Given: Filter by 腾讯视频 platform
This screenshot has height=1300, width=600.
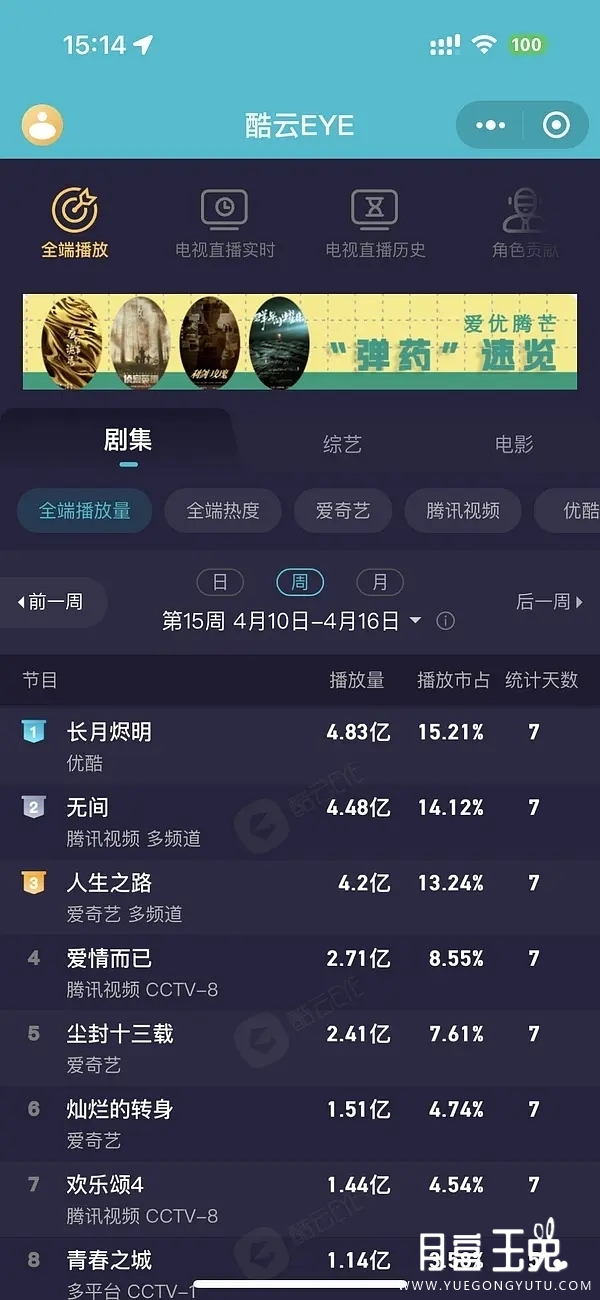Looking at the screenshot, I should click(x=463, y=511).
